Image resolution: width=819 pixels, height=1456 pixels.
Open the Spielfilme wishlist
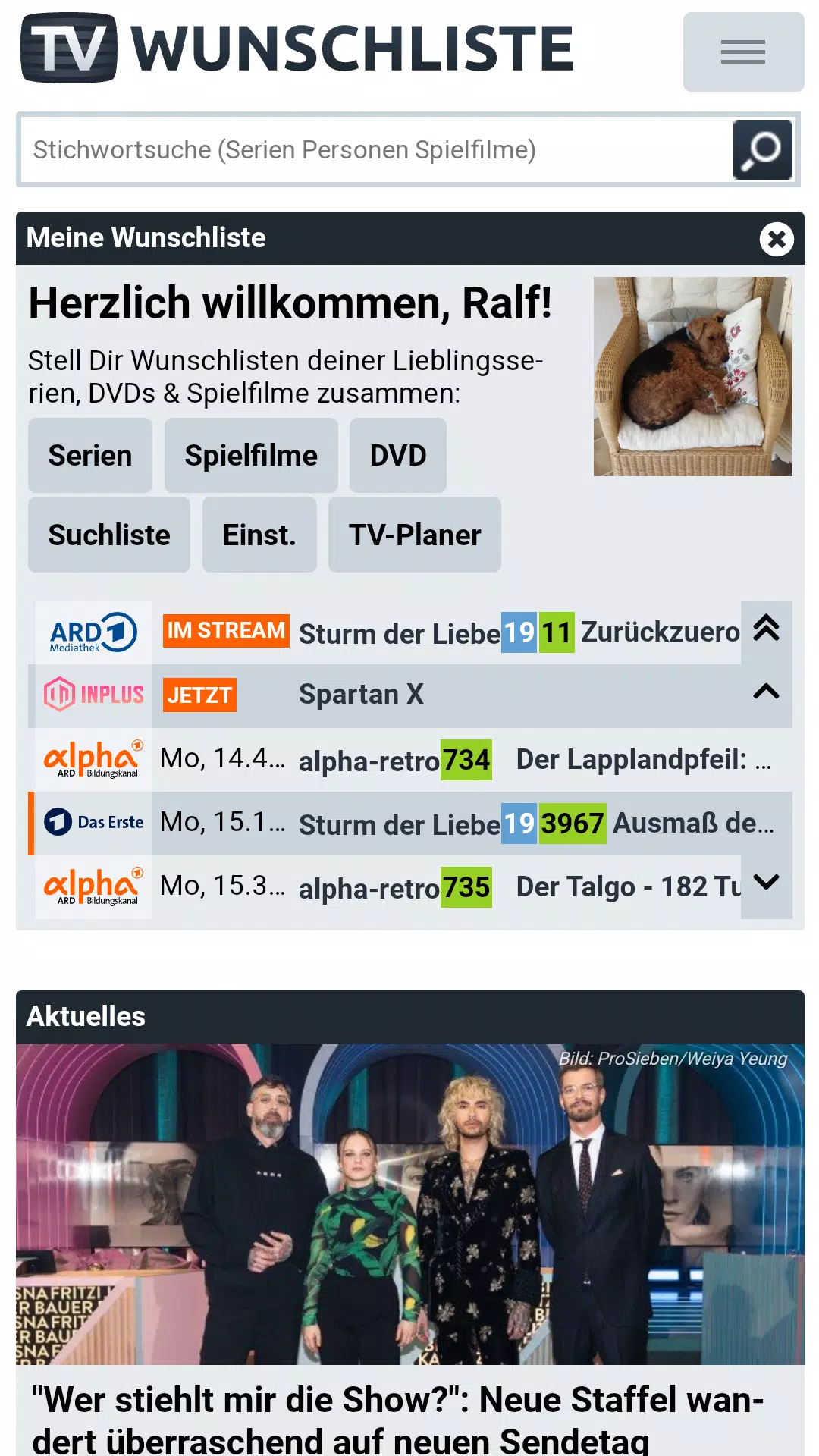tap(251, 456)
